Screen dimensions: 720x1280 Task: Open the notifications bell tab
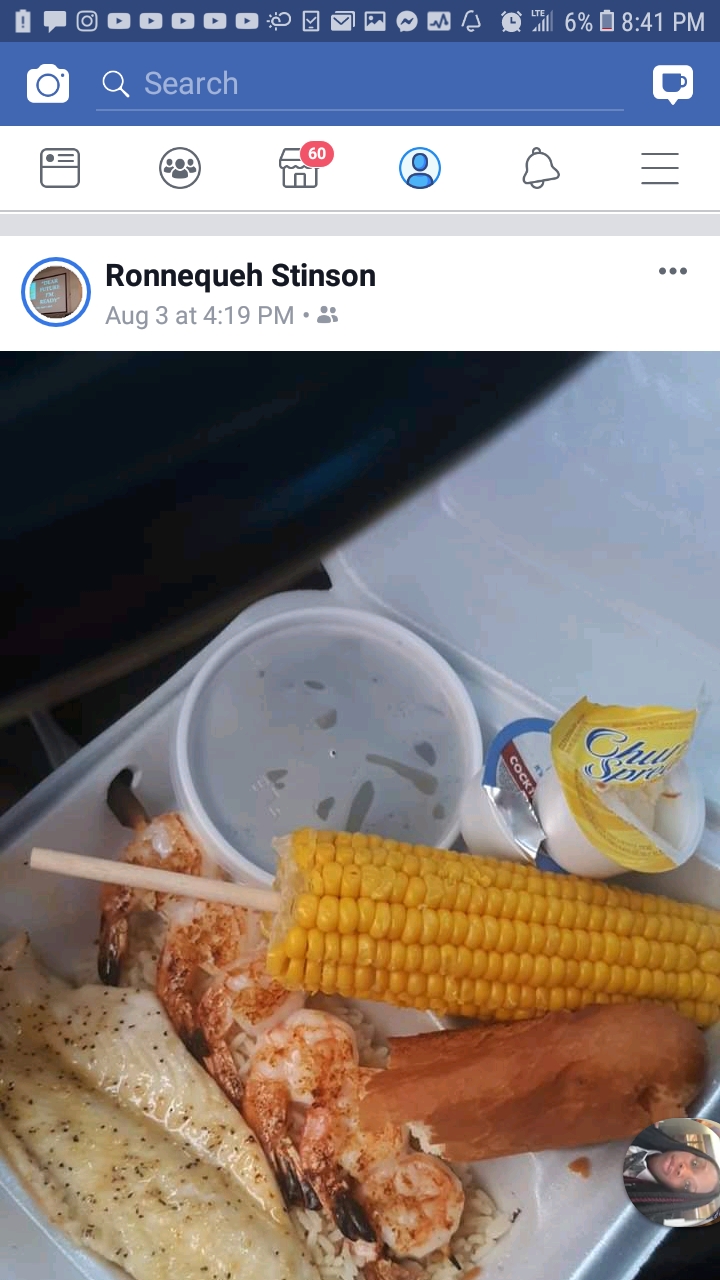540,168
